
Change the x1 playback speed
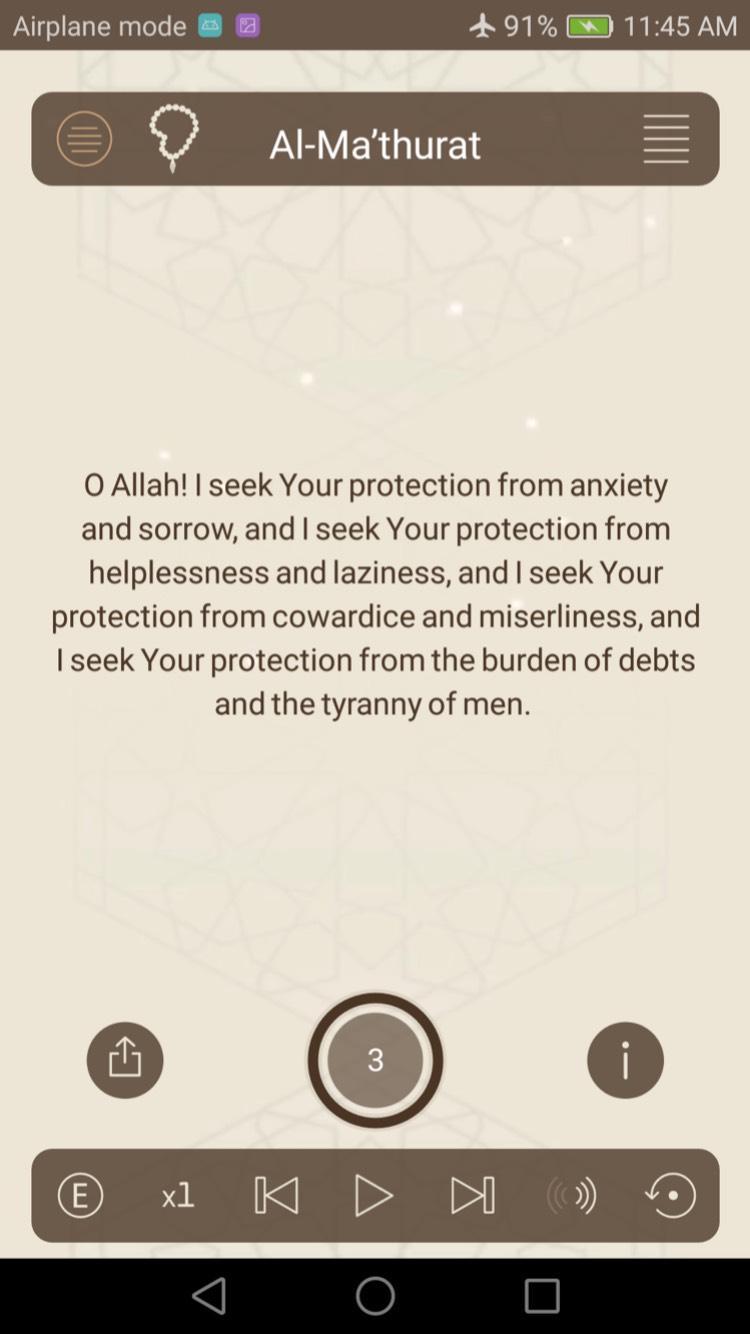click(178, 1195)
